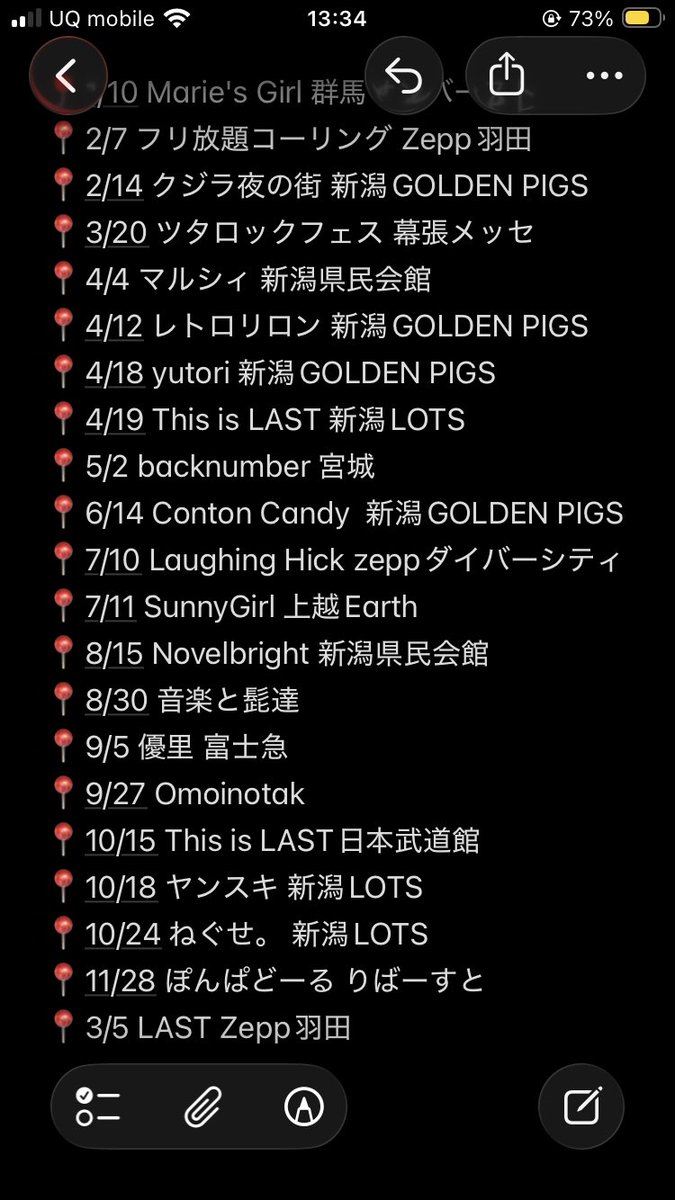Image resolution: width=675 pixels, height=1200 pixels.
Task: Undo the last edit
Action: click(x=404, y=75)
